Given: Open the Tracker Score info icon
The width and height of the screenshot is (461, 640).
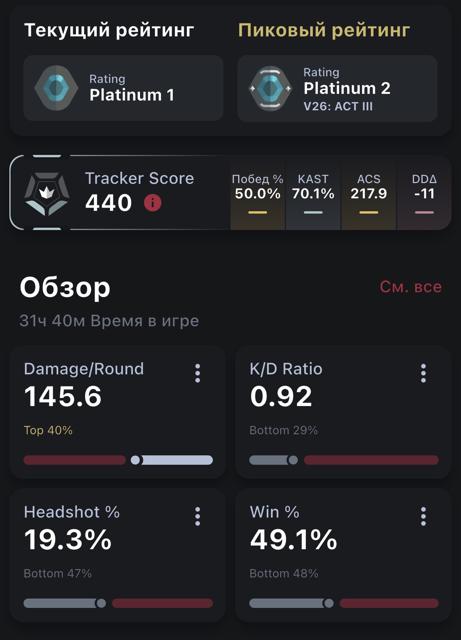Looking at the screenshot, I should [x=153, y=202].
